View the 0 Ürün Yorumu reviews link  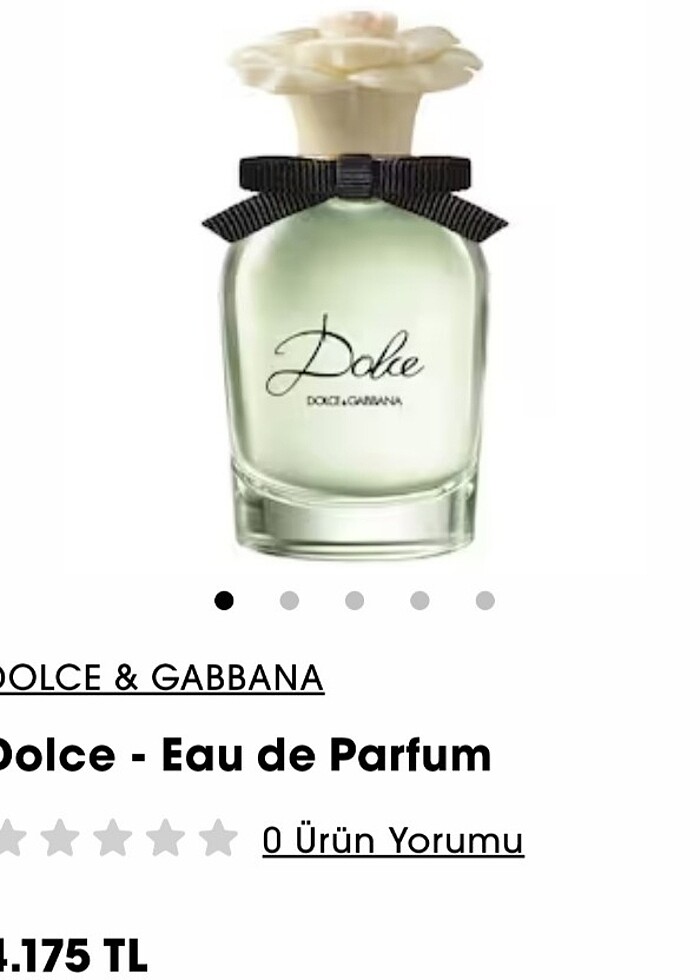[393, 841]
